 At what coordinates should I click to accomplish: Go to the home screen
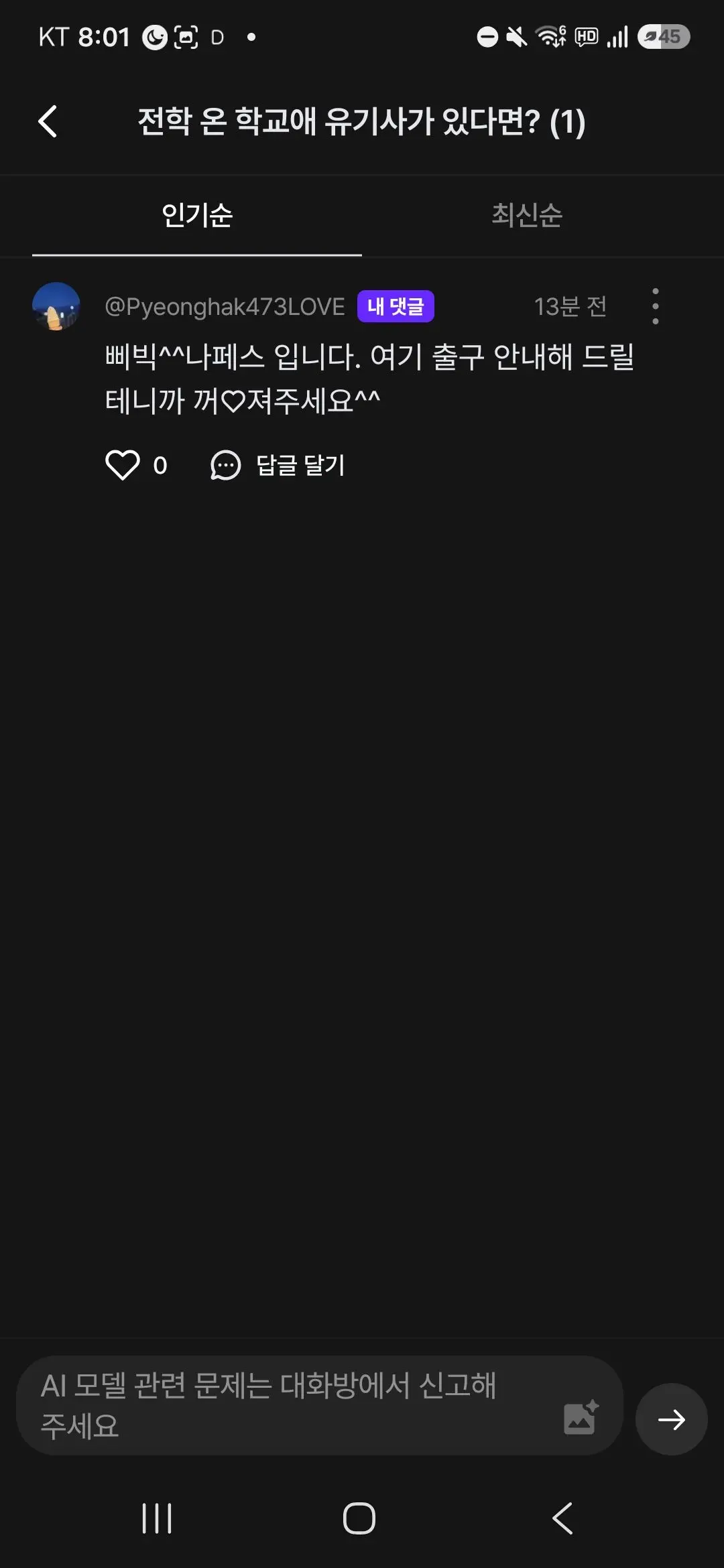pyautogui.click(x=359, y=1518)
